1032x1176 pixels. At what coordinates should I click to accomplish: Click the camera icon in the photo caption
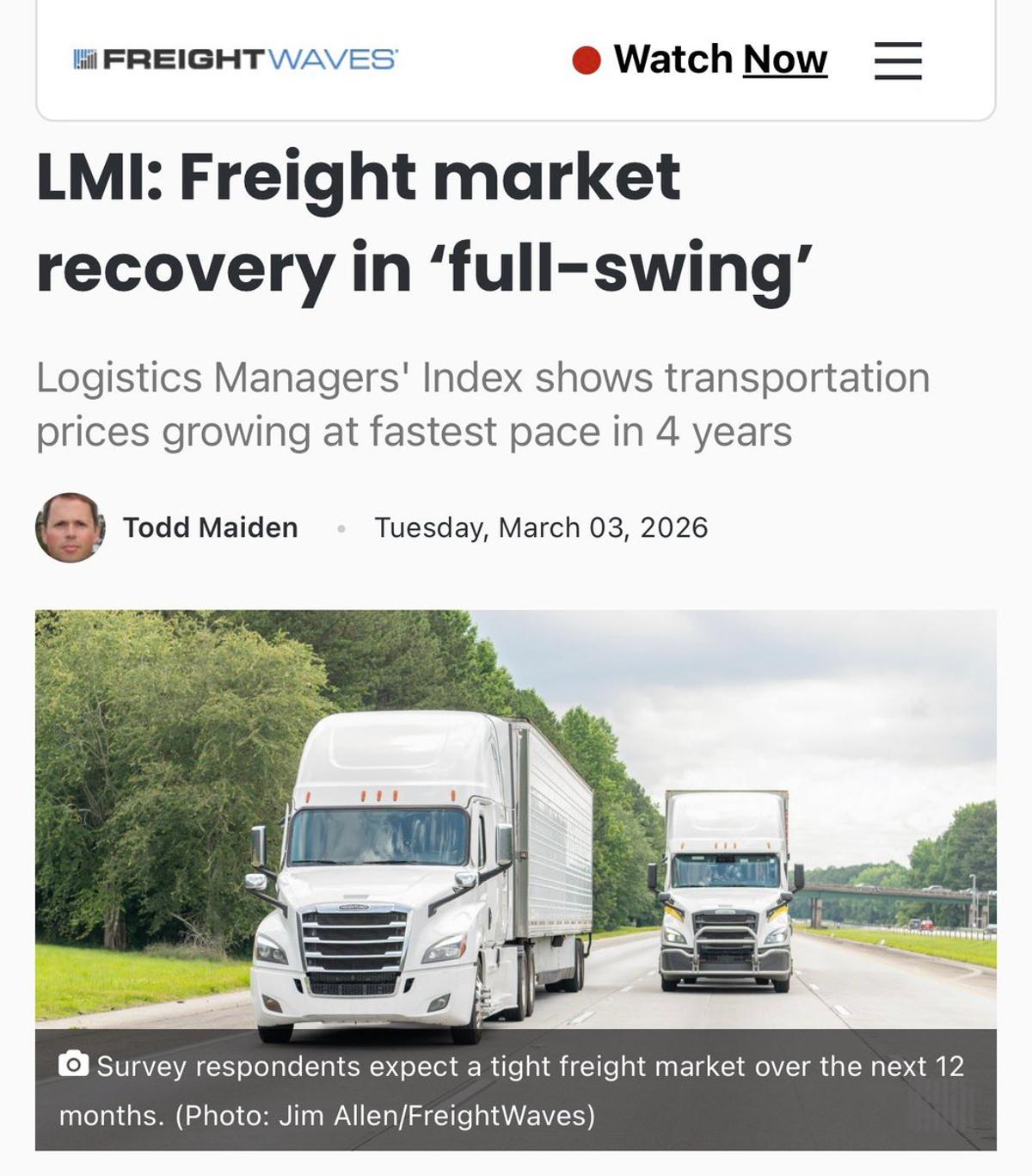click(74, 1065)
